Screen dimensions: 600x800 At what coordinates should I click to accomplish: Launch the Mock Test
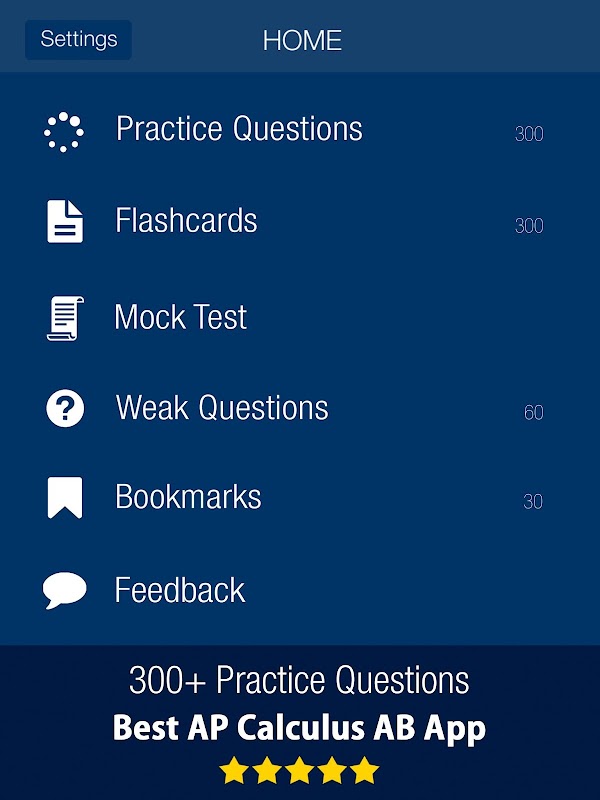181,317
